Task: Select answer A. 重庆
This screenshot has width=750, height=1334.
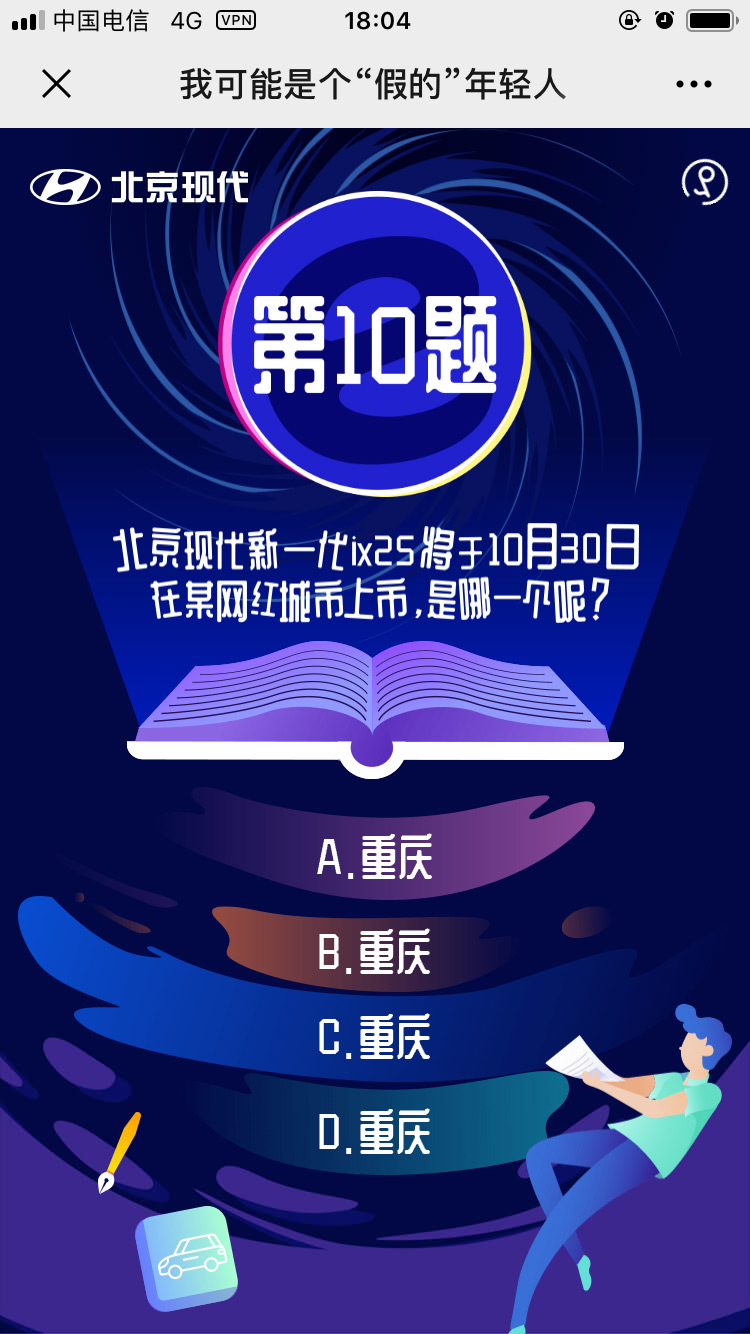Action: [x=375, y=857]
